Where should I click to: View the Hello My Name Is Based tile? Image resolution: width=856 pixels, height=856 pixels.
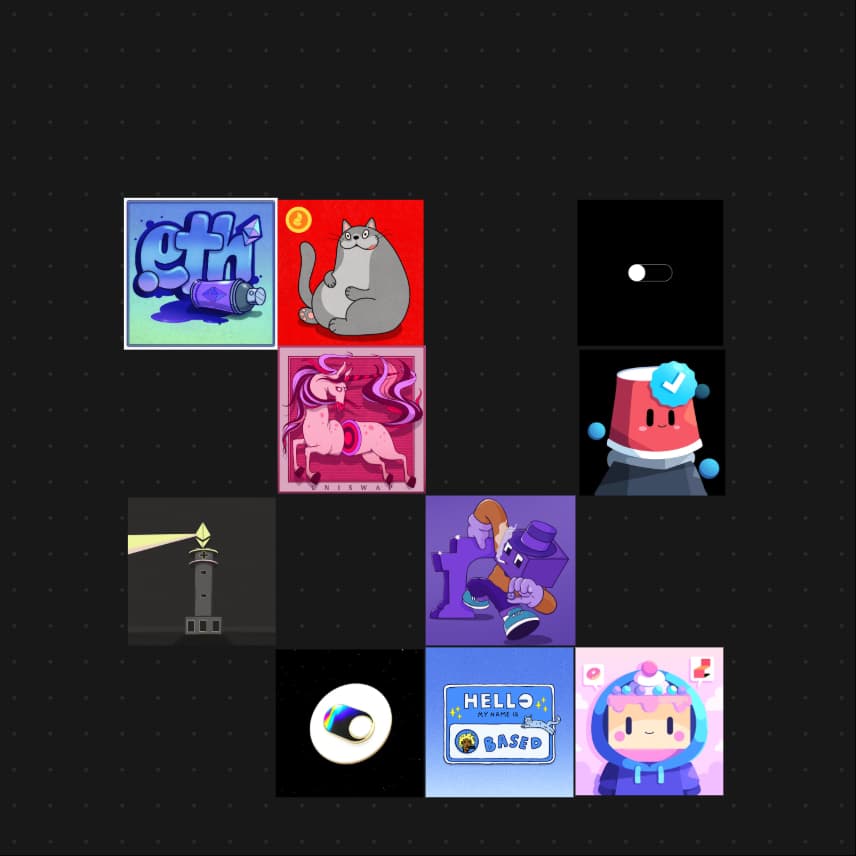pos(500,722)
